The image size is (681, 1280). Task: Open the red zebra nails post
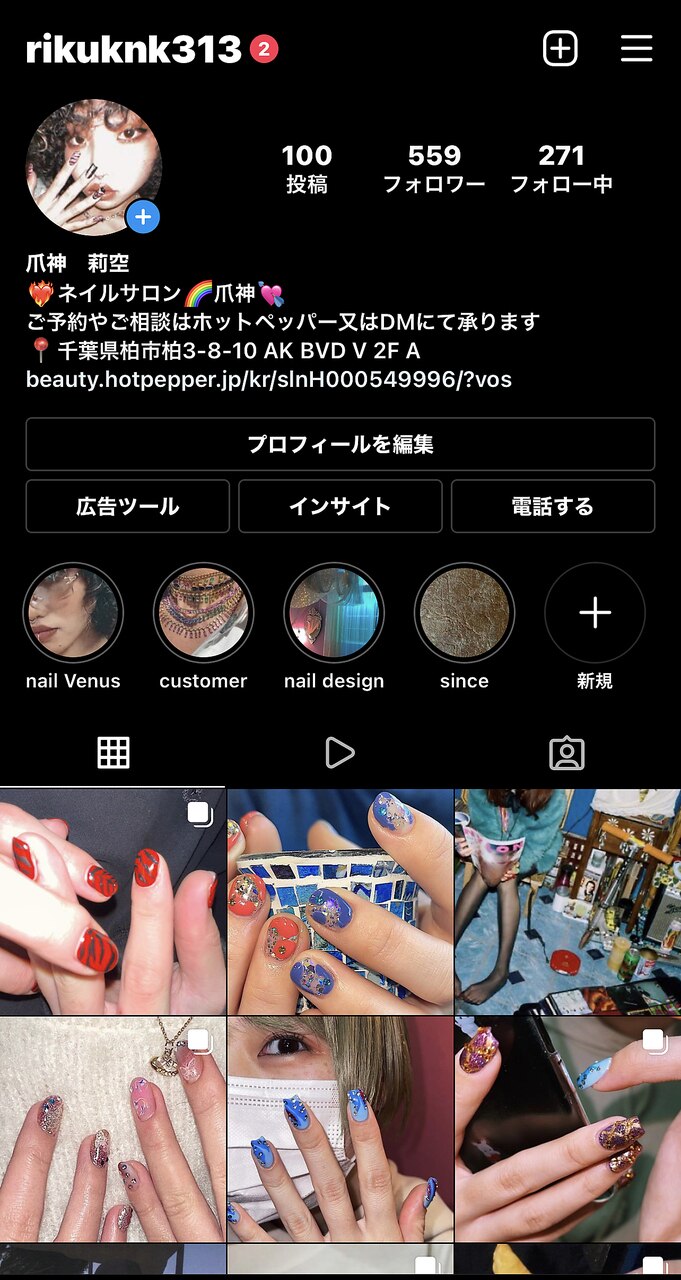[x=112, y=902]
